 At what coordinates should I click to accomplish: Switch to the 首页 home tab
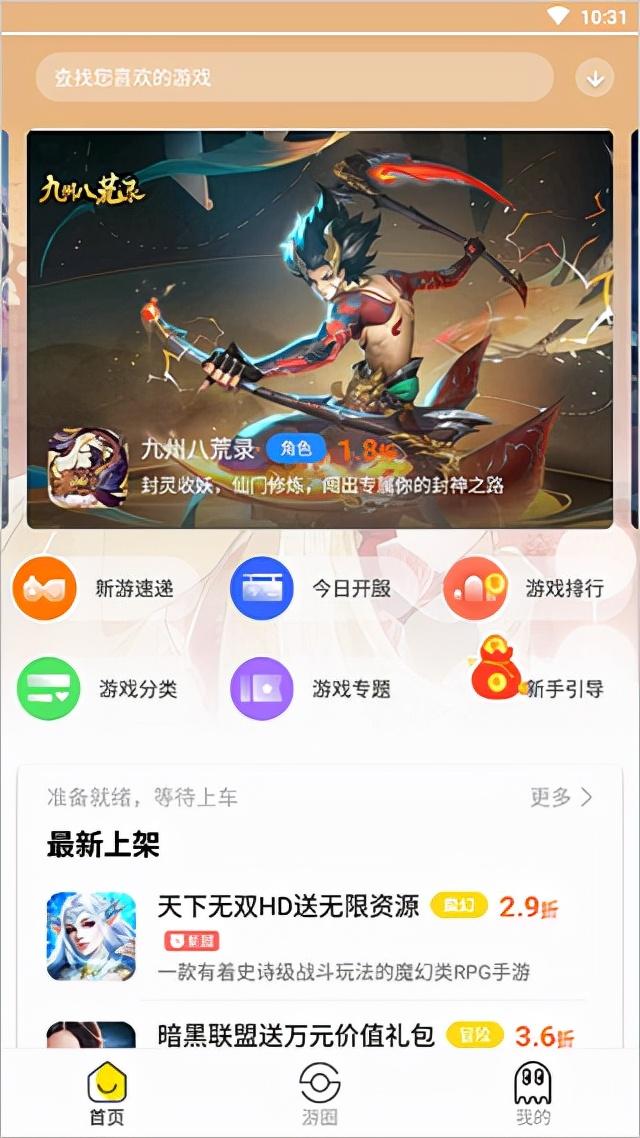click(107, 1094)
